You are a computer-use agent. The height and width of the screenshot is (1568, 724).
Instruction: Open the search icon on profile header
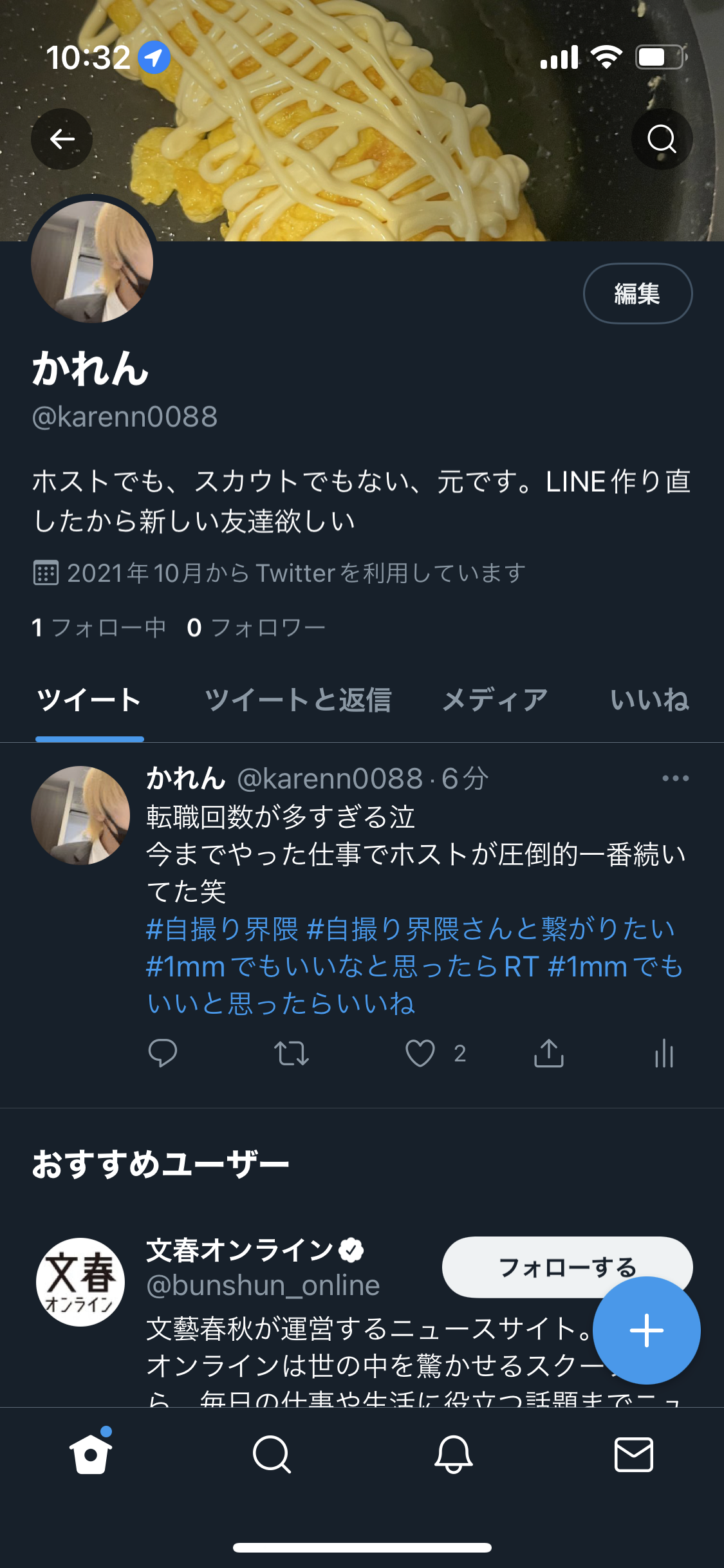[662, 139]
